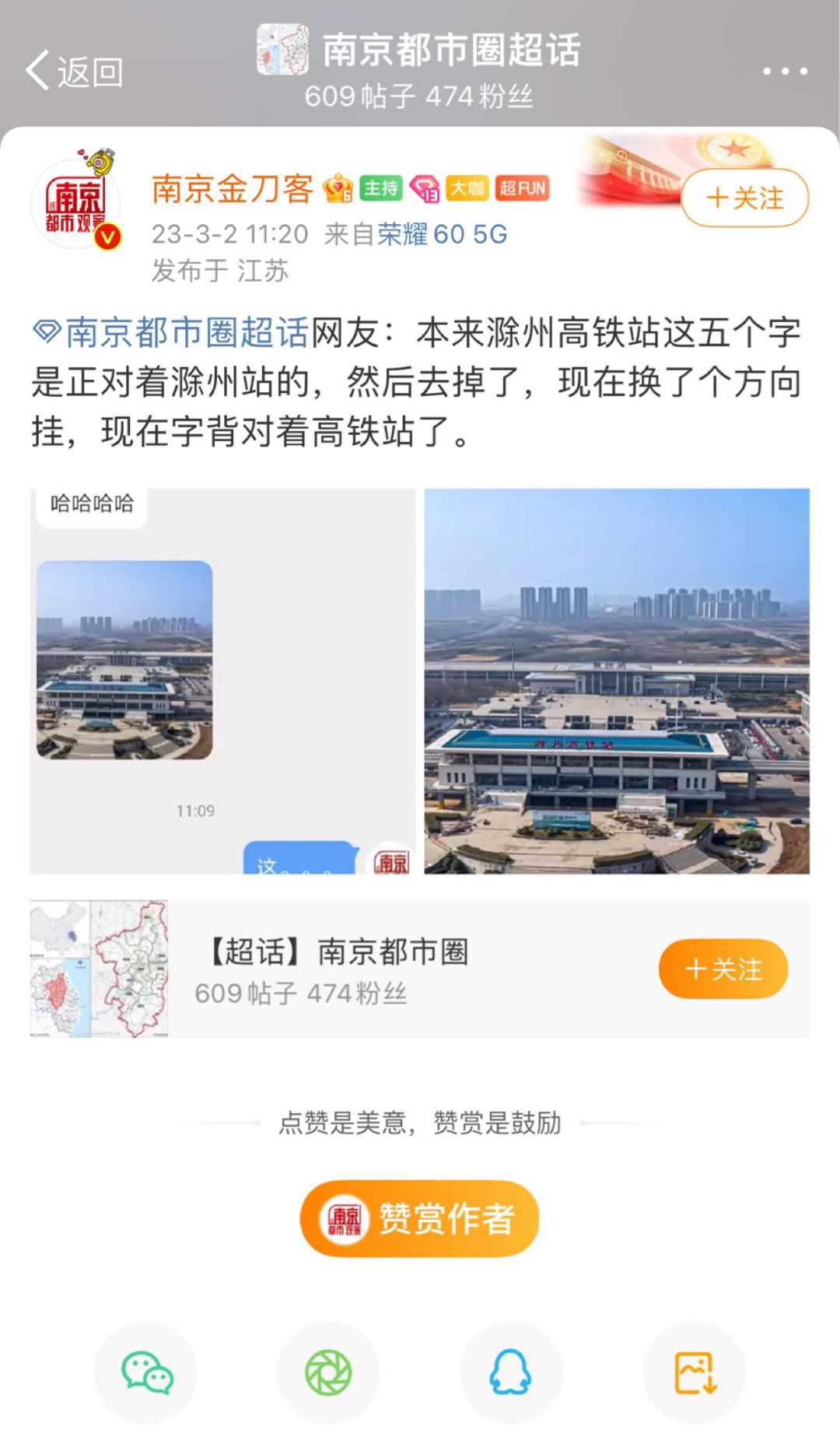Share the post to WeChat
The height and width of the screenshot is (1433, 840).
146,1373
